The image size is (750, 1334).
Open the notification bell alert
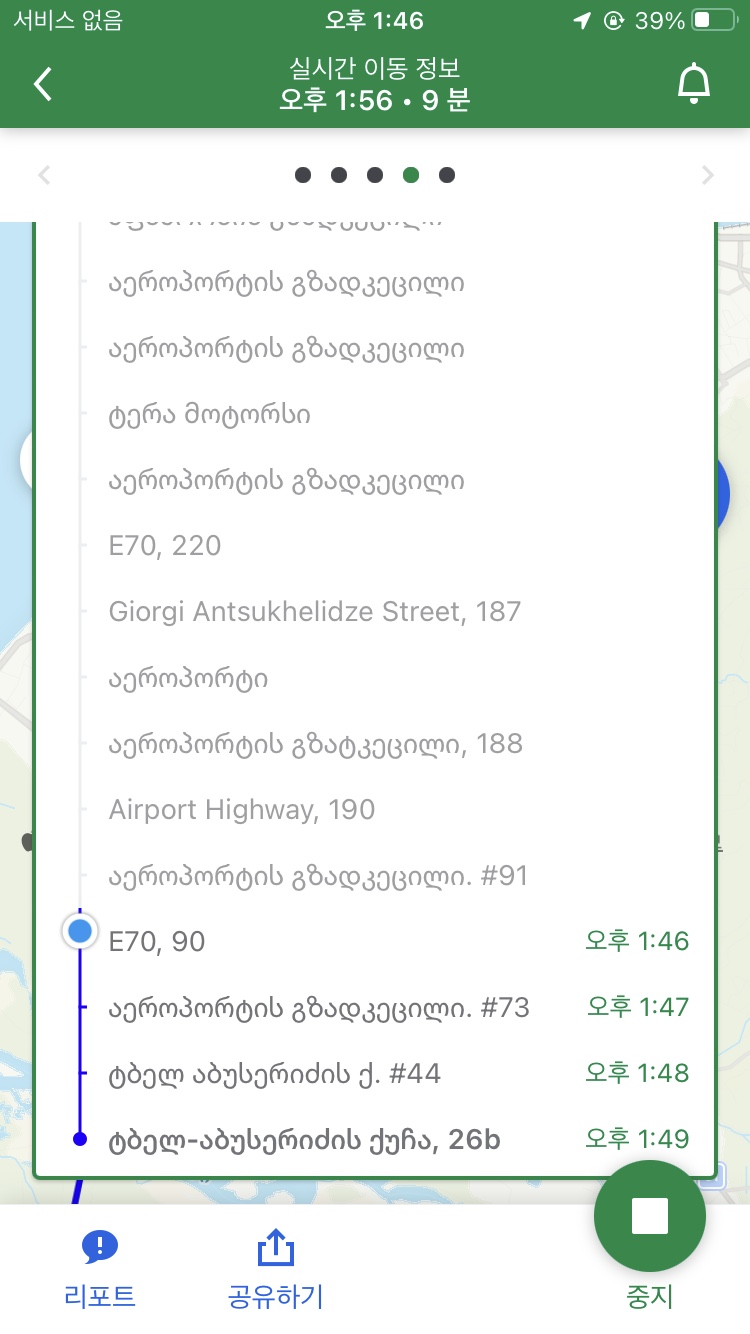click(693, 84)
